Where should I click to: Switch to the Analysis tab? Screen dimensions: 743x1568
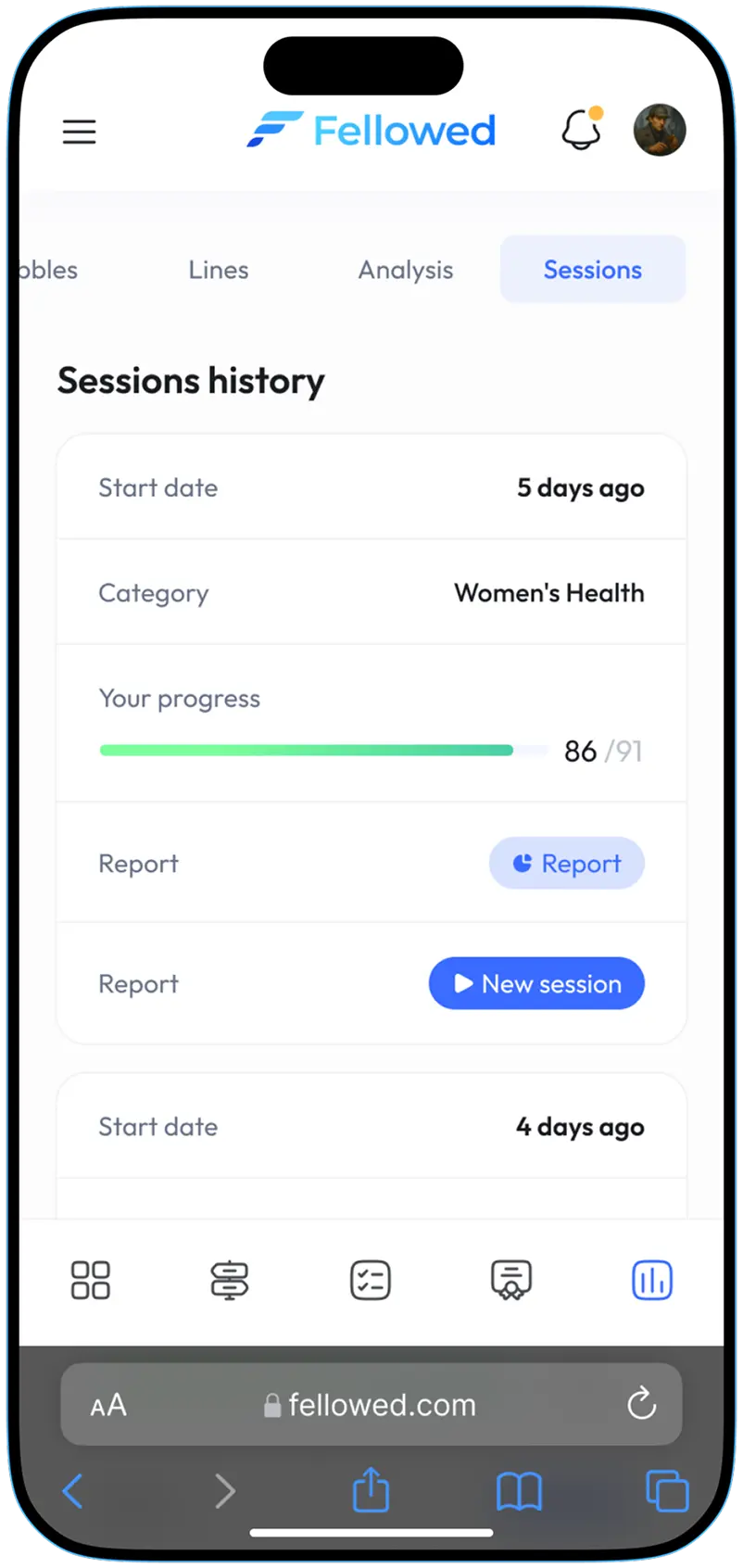pos(406,270)
